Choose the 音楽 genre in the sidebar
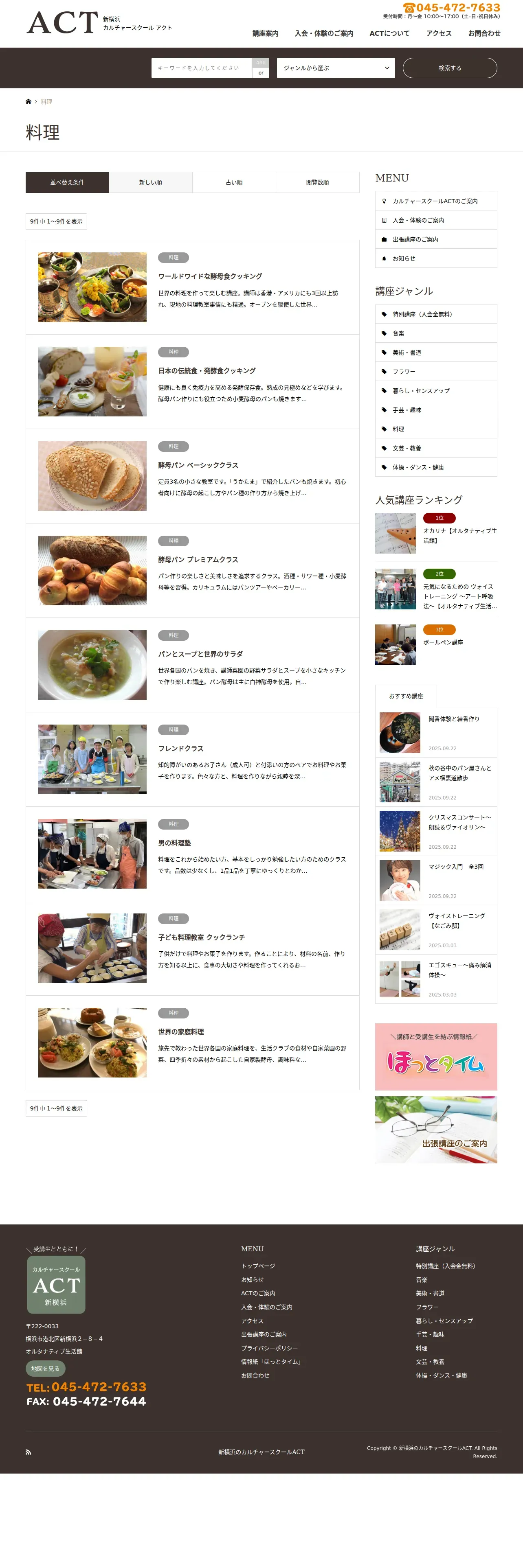This screenshot has width=523, height=1568. coord(398,333)
